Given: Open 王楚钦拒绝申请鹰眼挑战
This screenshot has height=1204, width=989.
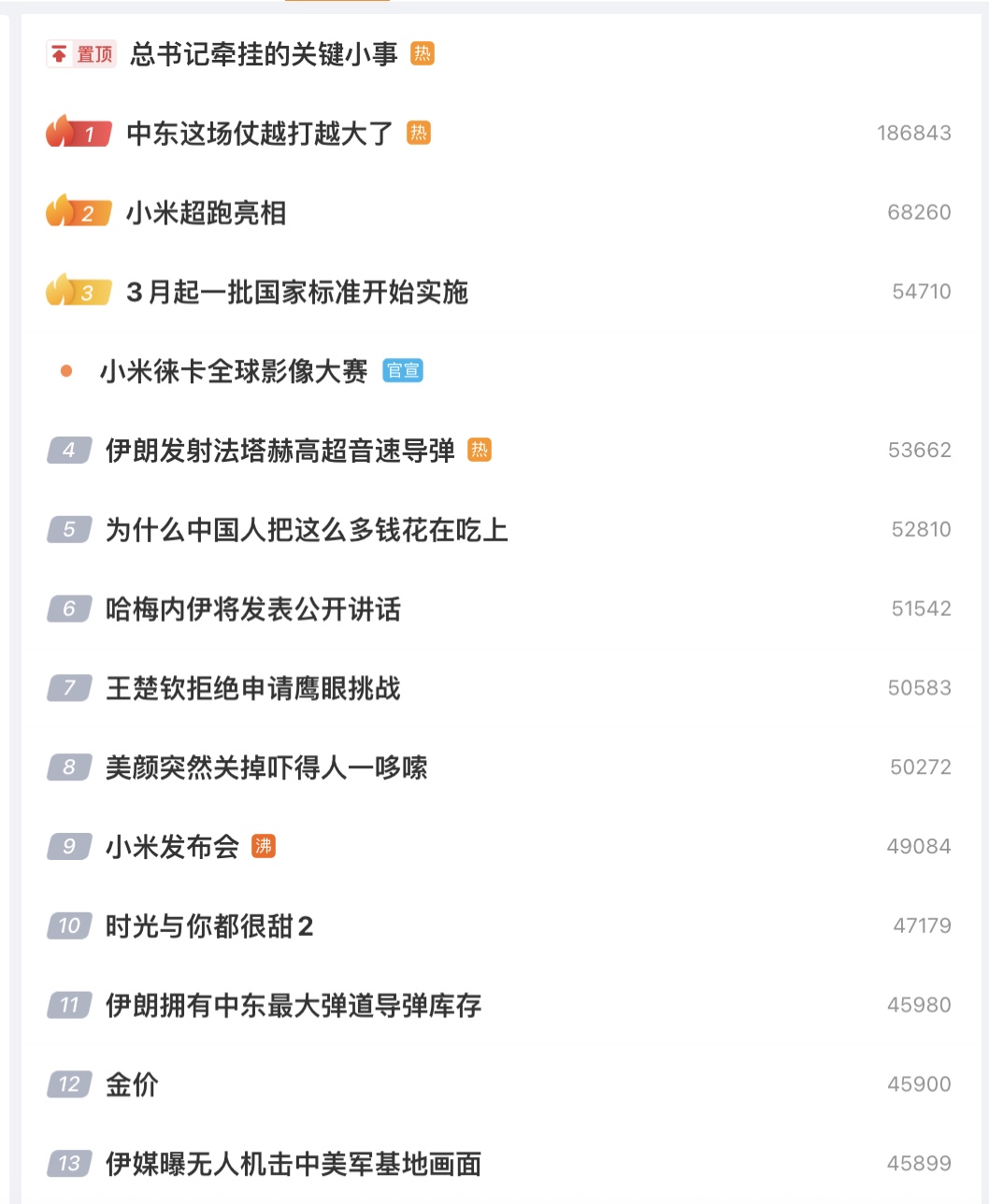Looking at the screenshot, I should [253, 689].
